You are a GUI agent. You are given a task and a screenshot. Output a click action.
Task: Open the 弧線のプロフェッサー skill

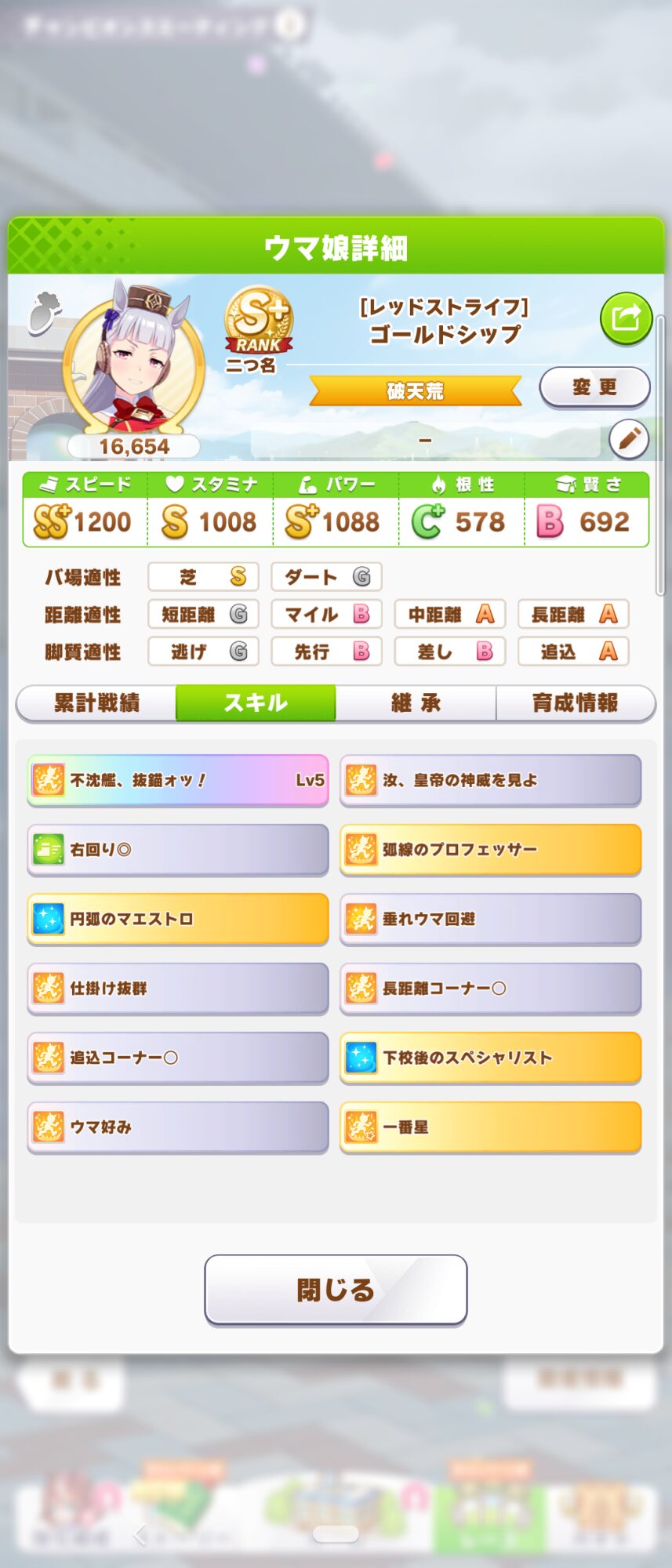490,849
